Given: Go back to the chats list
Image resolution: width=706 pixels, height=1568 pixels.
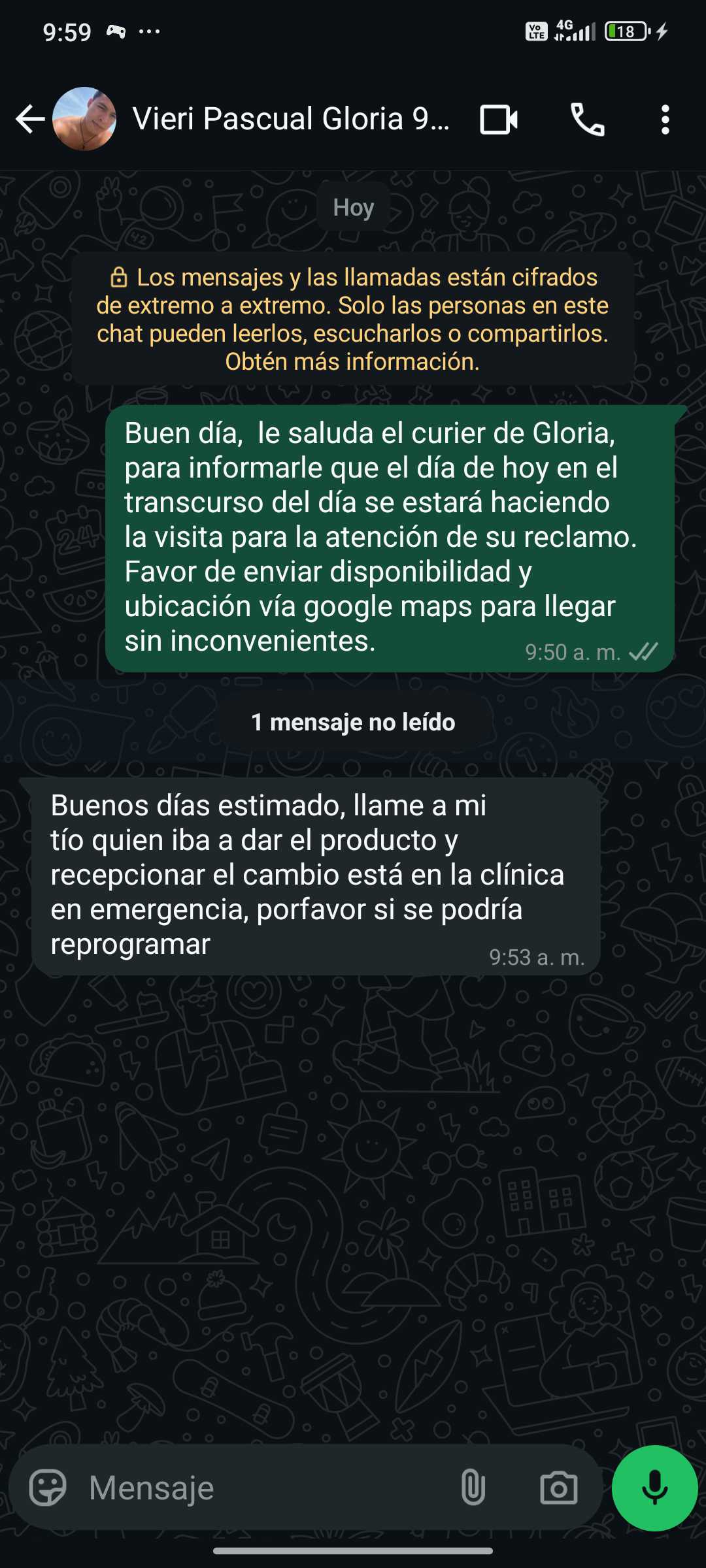Looking at the screenshot, I should tap(29, 120).
